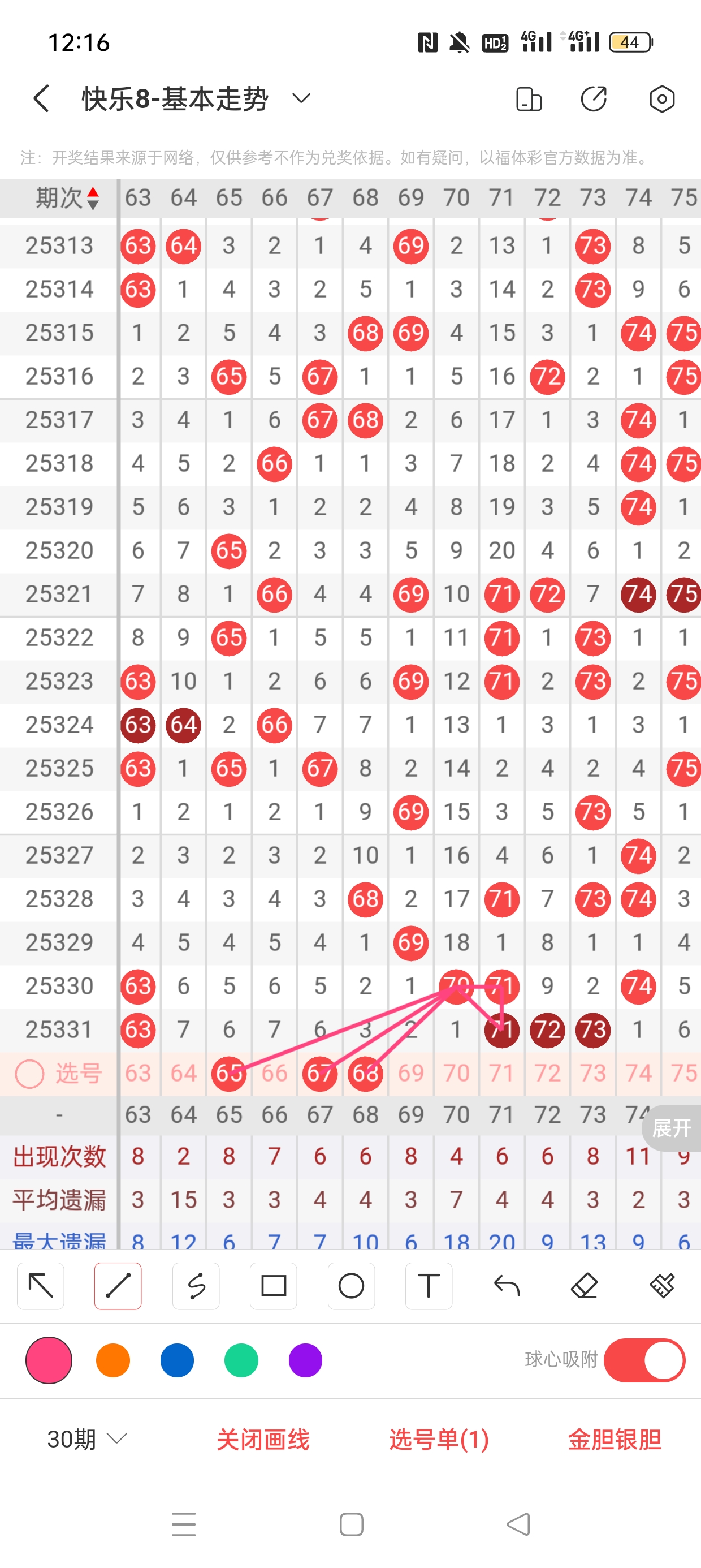Turn off the 球心吸附 switch
The width and height of the screenshot is (701, 1568).
pyautogui.click(x=644, y=1360)
